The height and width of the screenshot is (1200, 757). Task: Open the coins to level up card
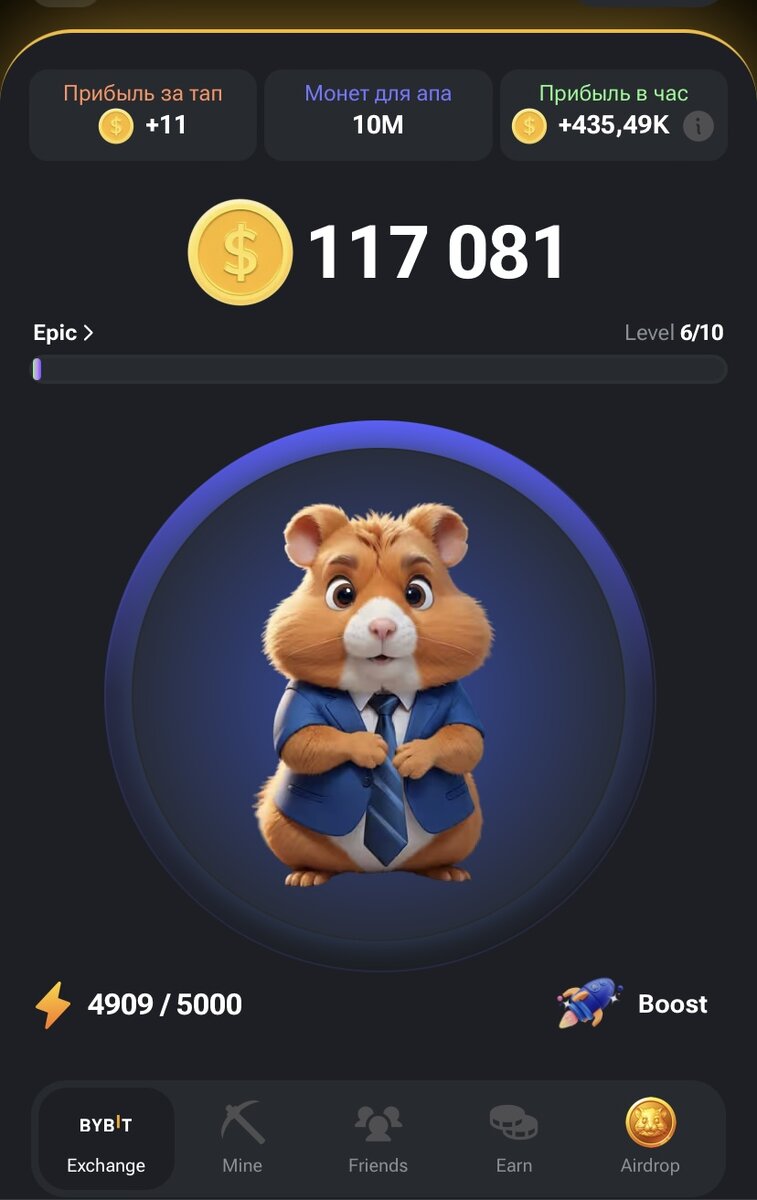[x=378, y=115]
